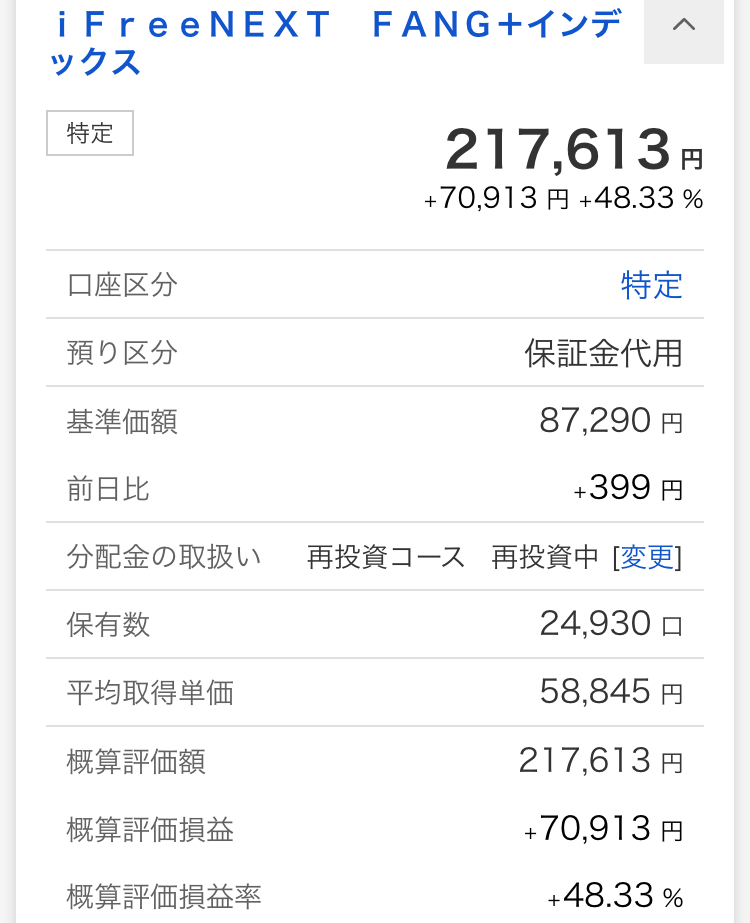Image resolution: width=750 pixels, height=923 pixels.
Task: Tap the 変更 link for 分配金の取扱い
Action: [648, 557]
